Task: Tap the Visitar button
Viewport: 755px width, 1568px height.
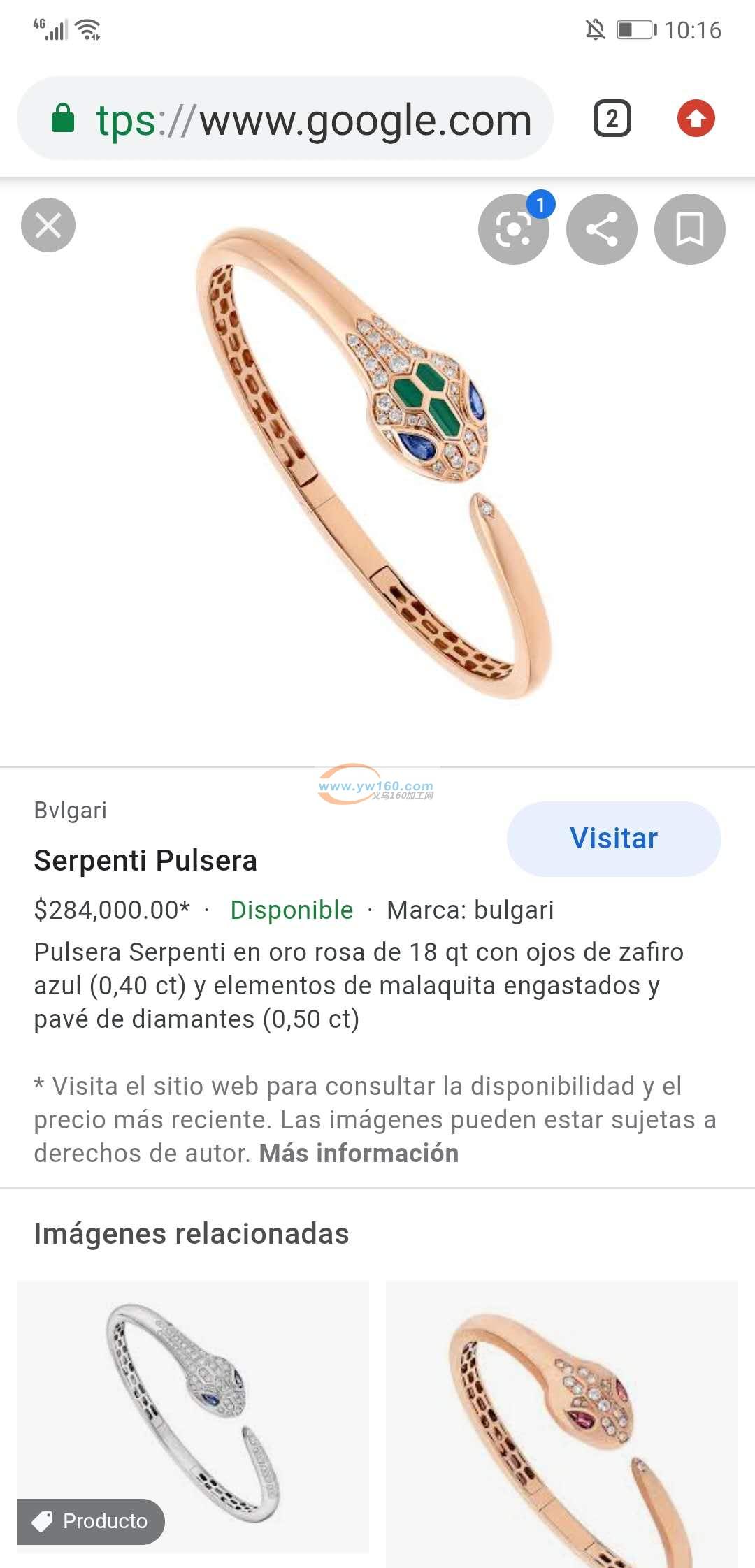Action: click(x=614, y=839)
